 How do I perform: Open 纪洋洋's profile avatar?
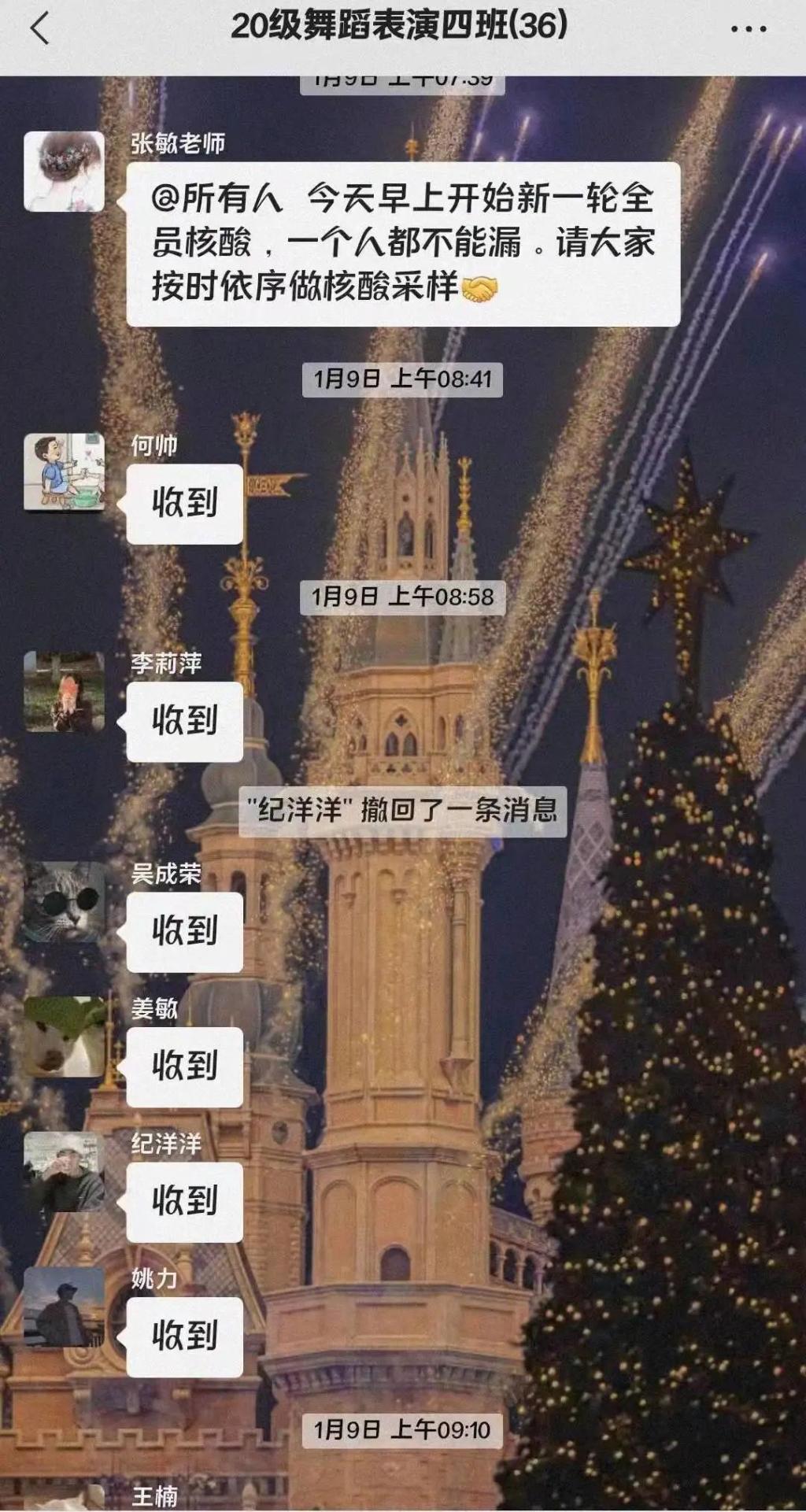click(x=65, y=1172)
